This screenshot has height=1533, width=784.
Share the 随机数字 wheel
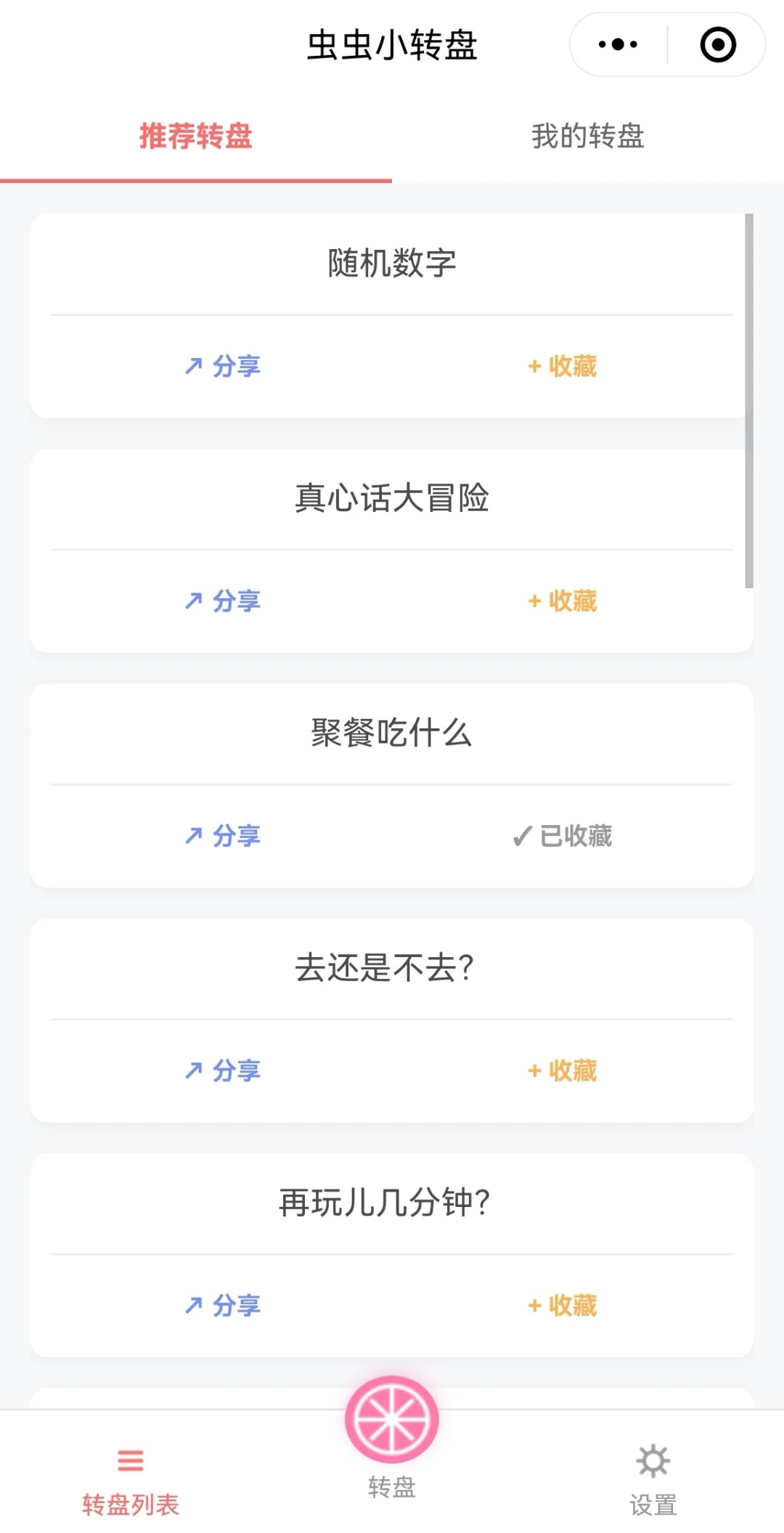coord(222,366)
